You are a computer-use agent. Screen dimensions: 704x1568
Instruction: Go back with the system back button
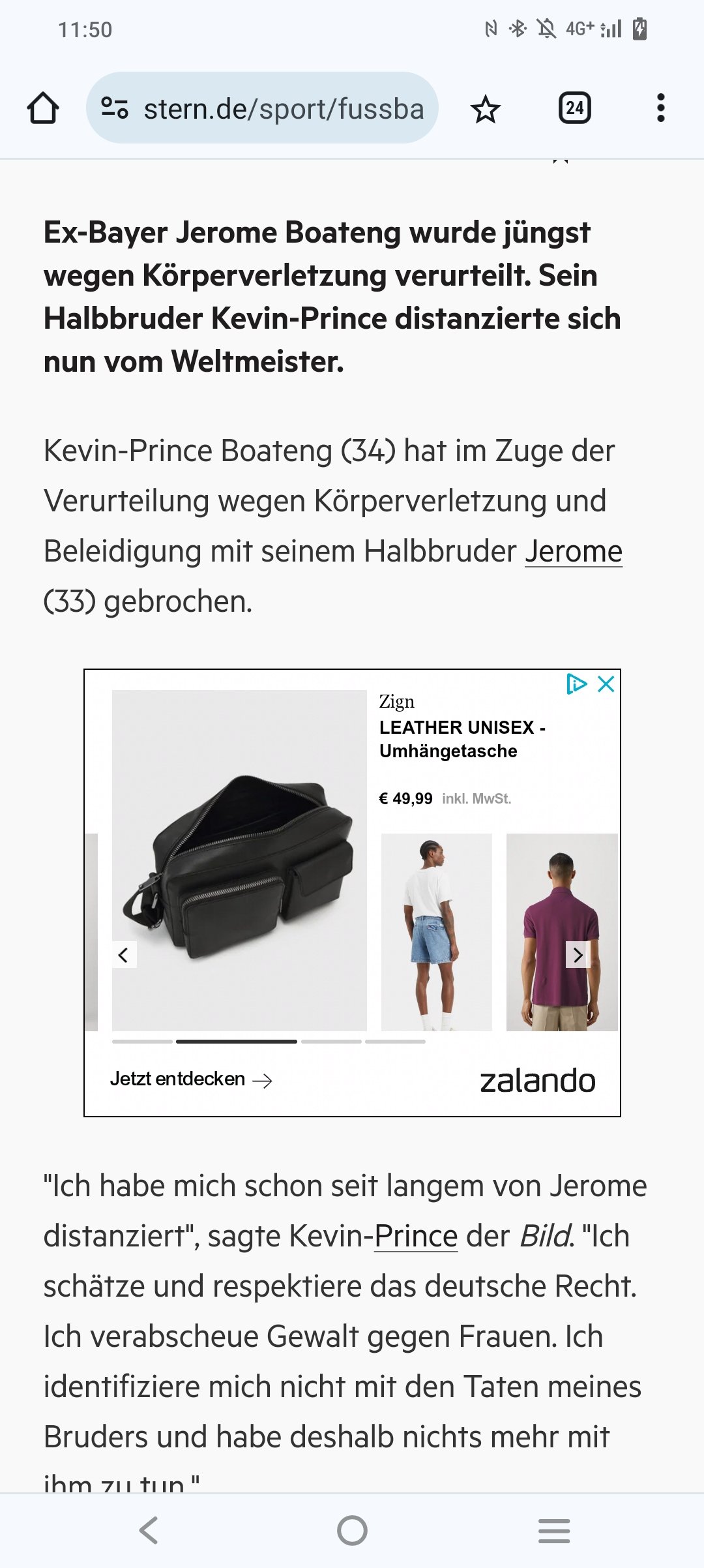(149, 1530)
